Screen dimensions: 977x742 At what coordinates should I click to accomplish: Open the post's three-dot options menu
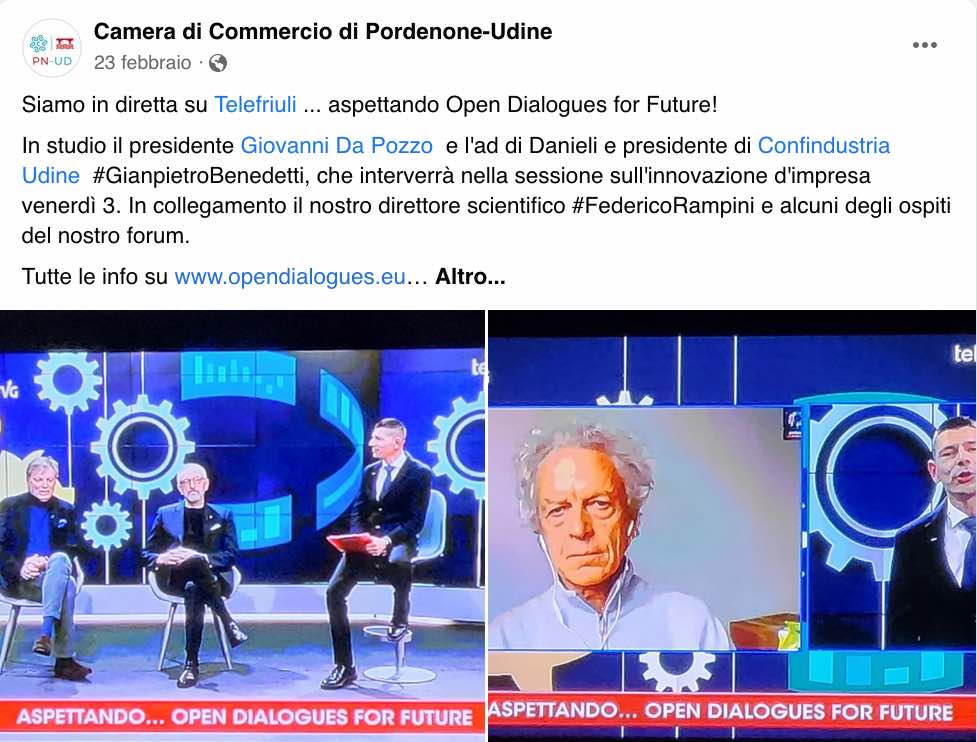[x=924, y=46]
